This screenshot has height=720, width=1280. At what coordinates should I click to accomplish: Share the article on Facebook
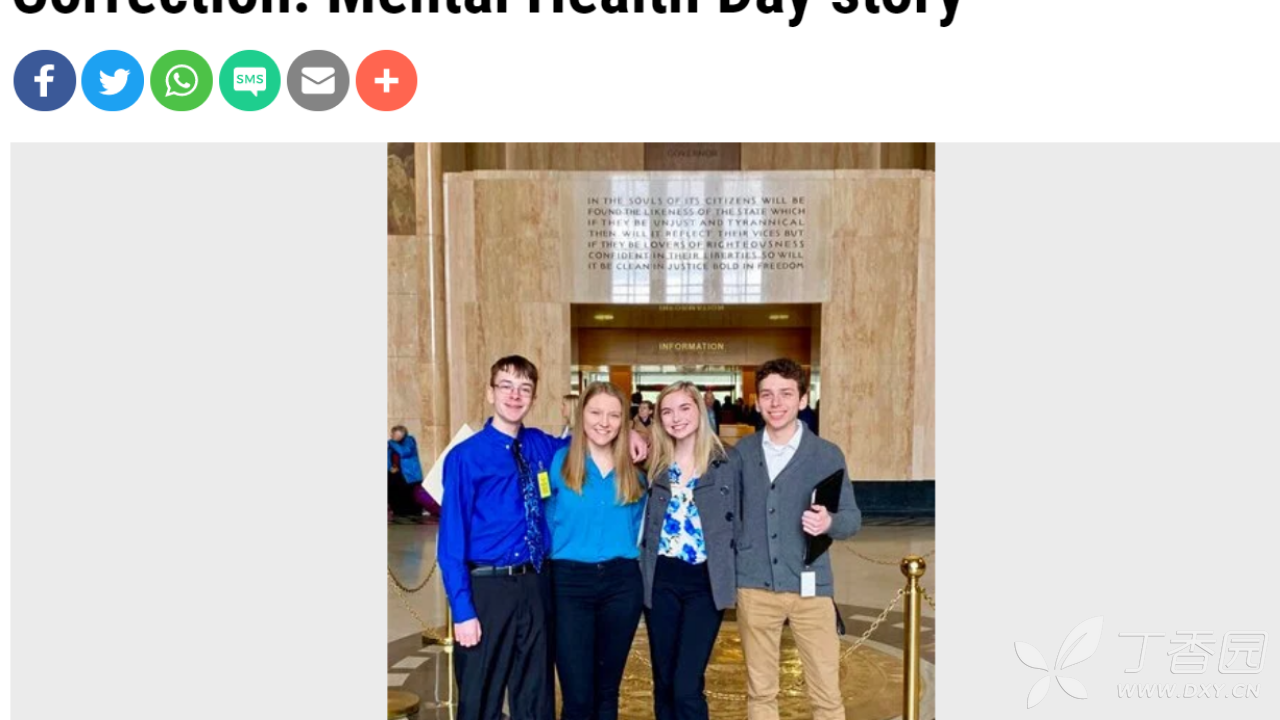click(x=45, y=81)
